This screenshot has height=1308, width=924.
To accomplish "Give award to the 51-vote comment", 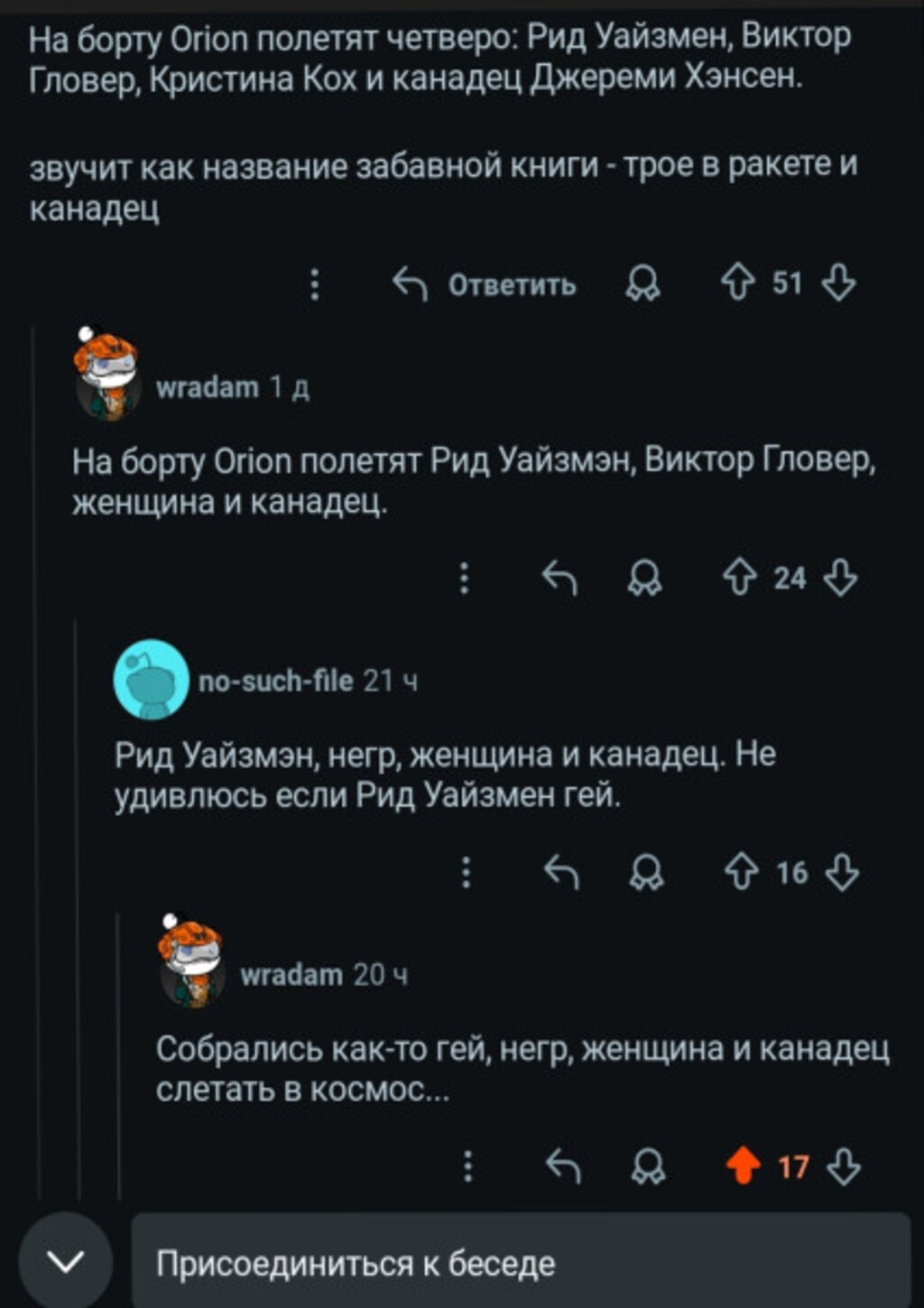I will pyautogui.click(x=642, y=284).
